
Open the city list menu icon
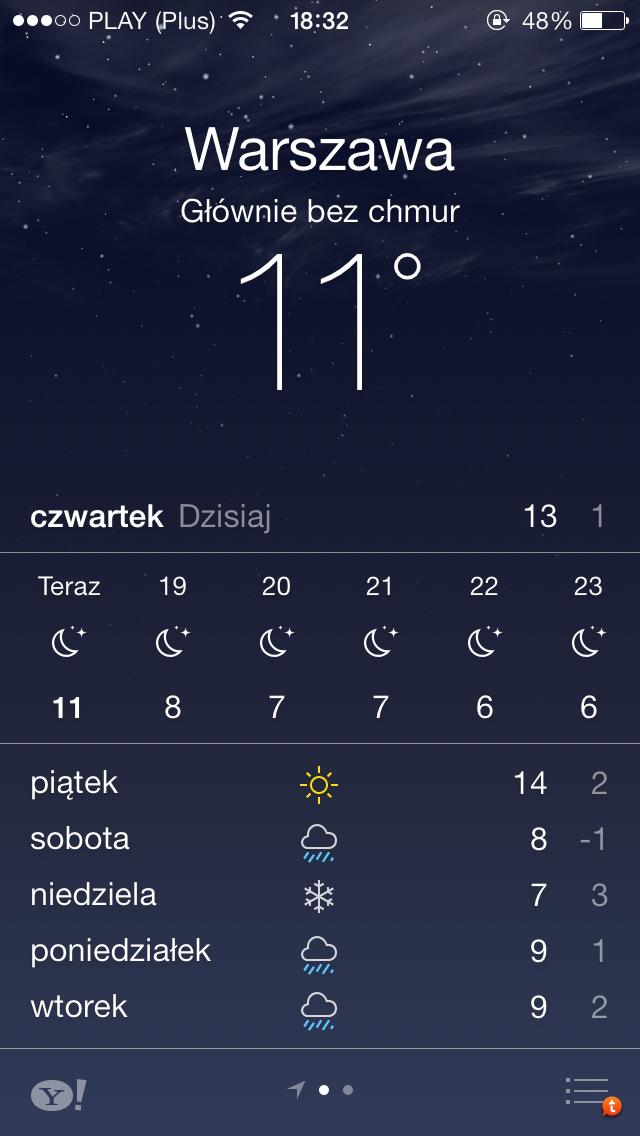587,1091
